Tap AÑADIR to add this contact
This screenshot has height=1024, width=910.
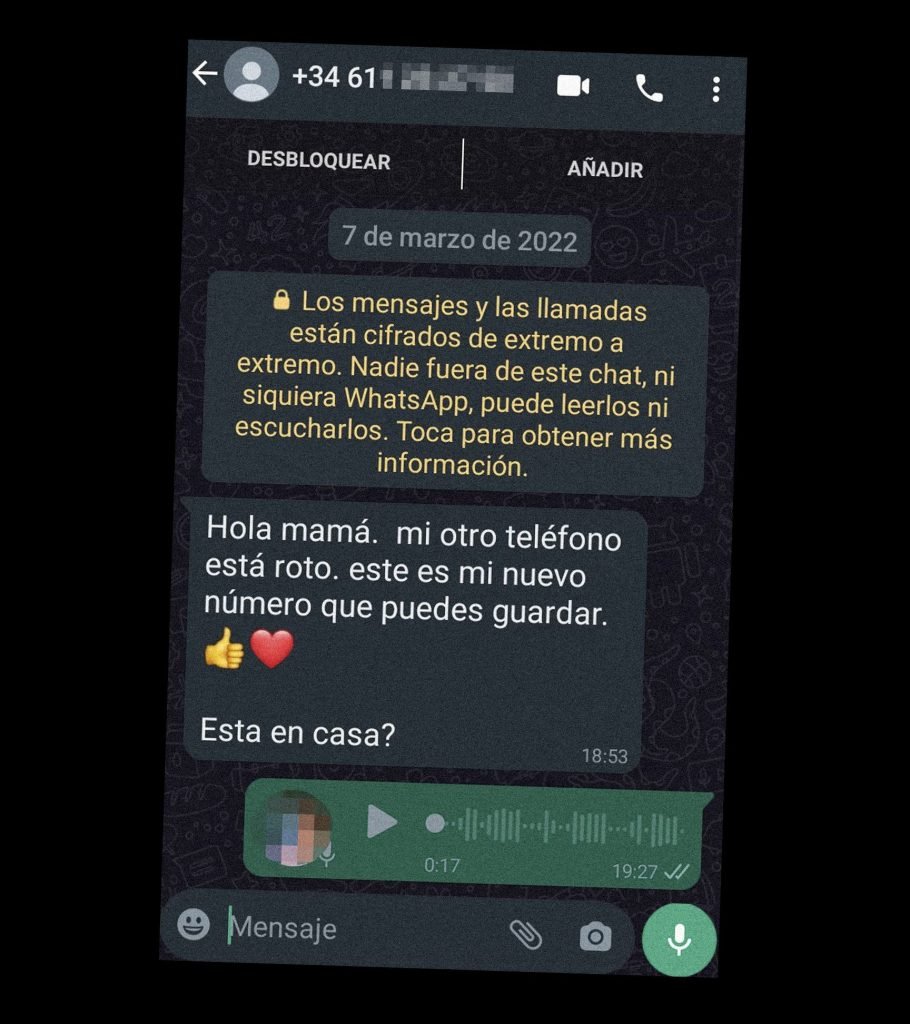tap(605, 169)
